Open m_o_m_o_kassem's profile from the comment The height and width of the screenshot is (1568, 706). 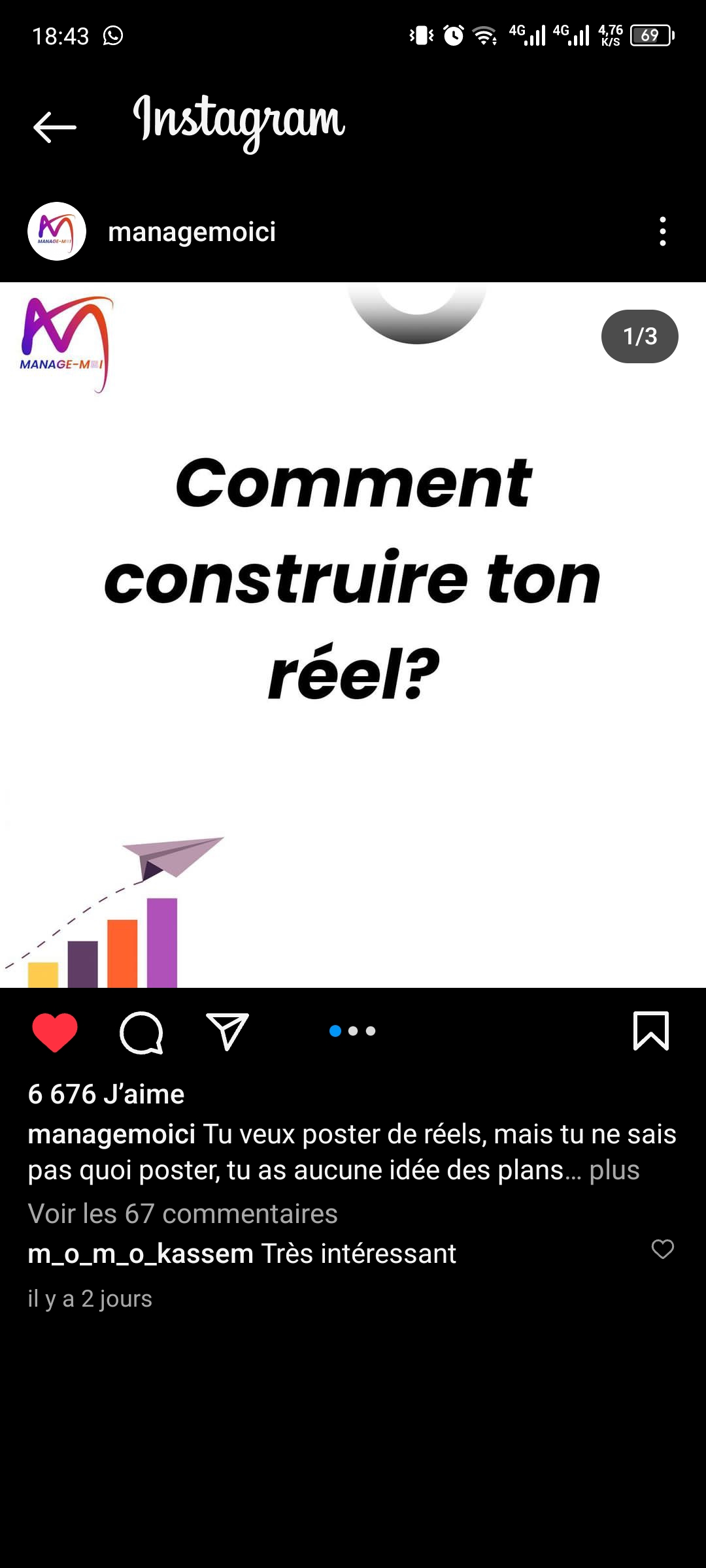click(140, 1254)
